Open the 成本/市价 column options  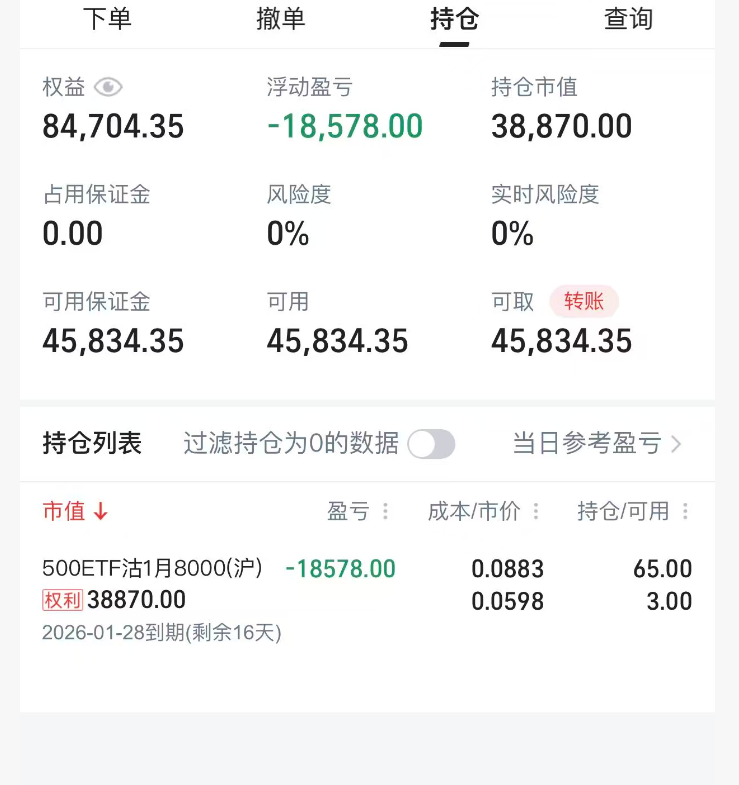click(x=536, y=511)
